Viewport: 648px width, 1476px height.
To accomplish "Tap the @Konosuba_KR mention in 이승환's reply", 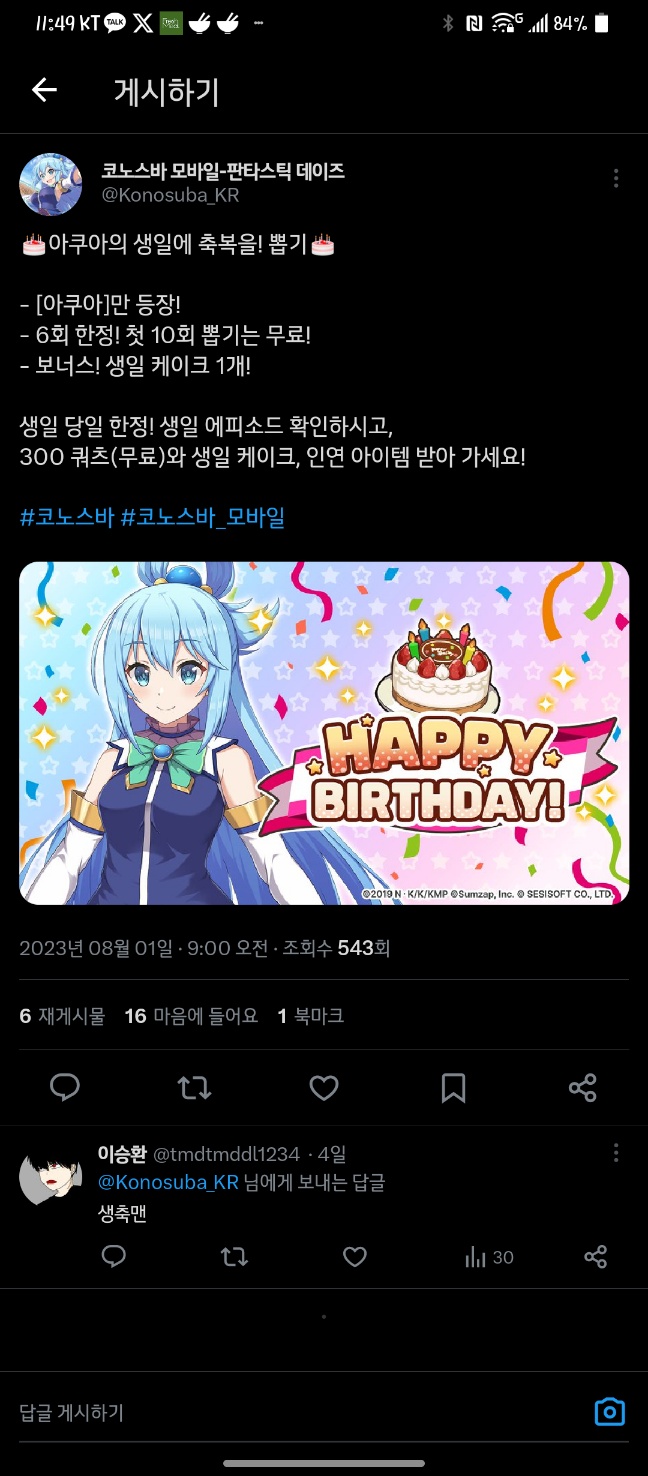I will [168, 1183].
